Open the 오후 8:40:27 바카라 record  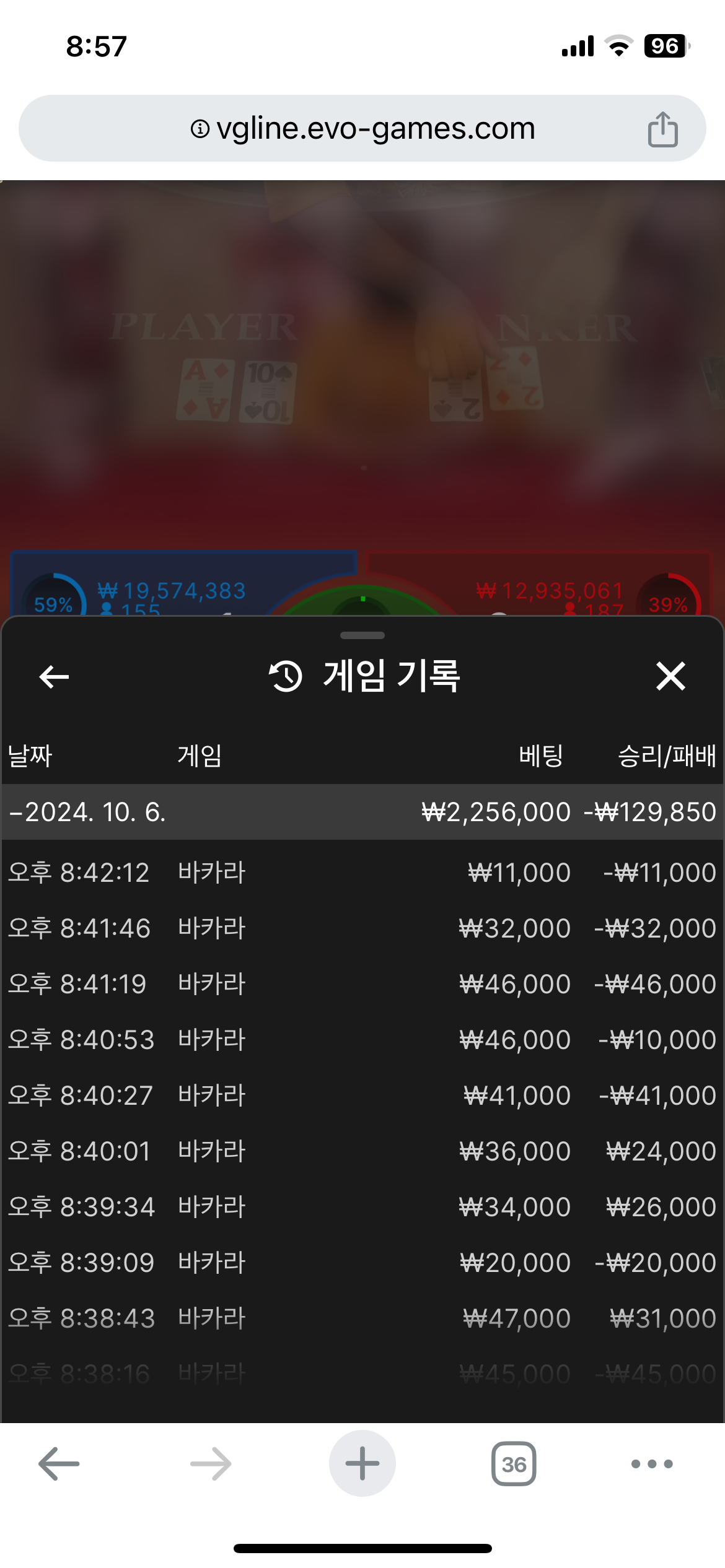pyautogui.click(x=362, y=1095)
